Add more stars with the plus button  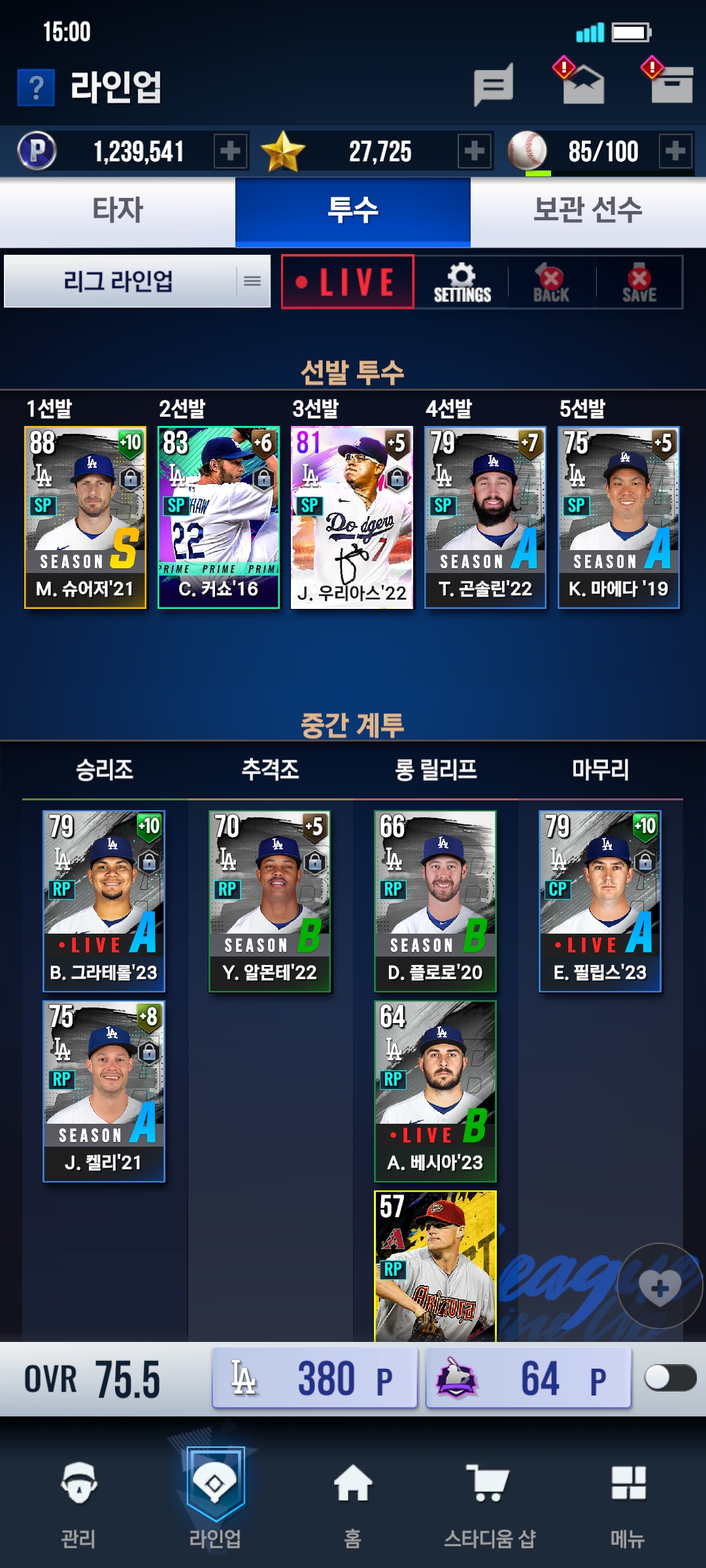[475, 151]
